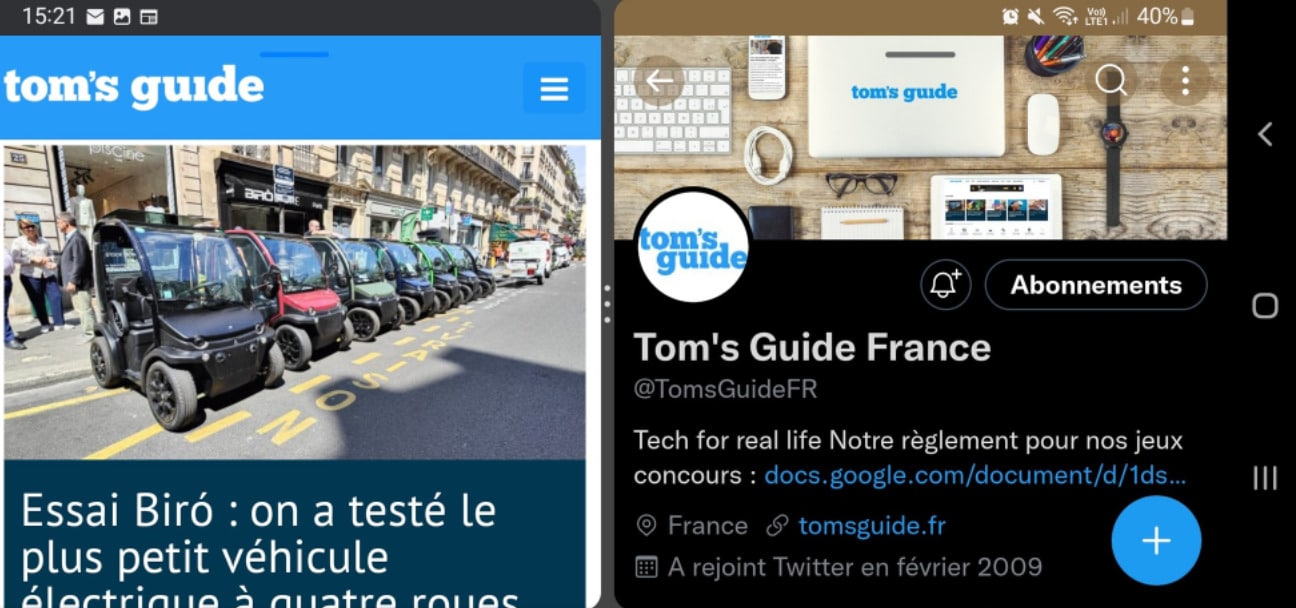Open recent apps from navigation bar
This screenshot has width=1296, height=608.
[x=1265, y=478]
